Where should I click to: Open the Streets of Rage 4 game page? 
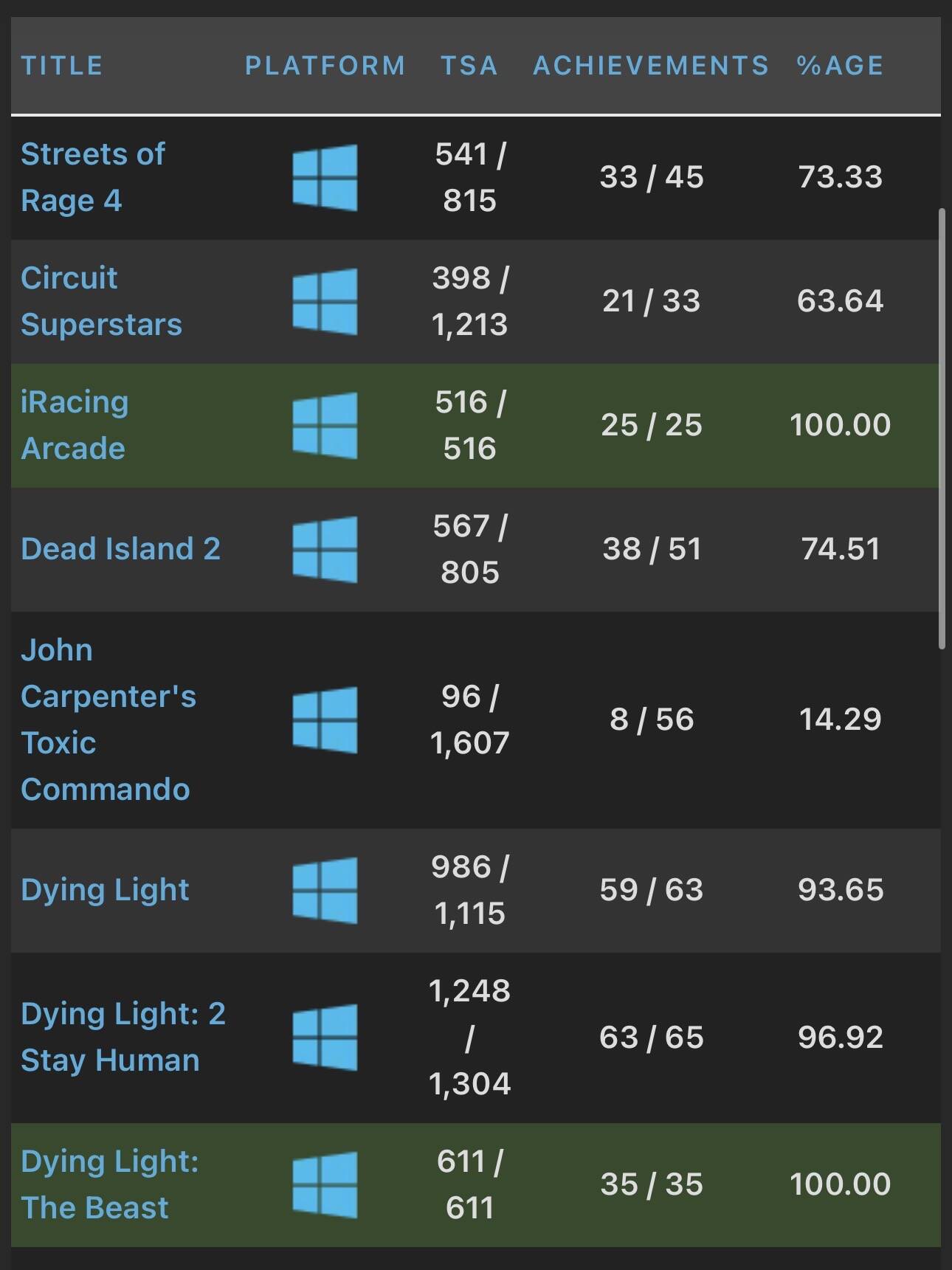click(x=93, y=177)
